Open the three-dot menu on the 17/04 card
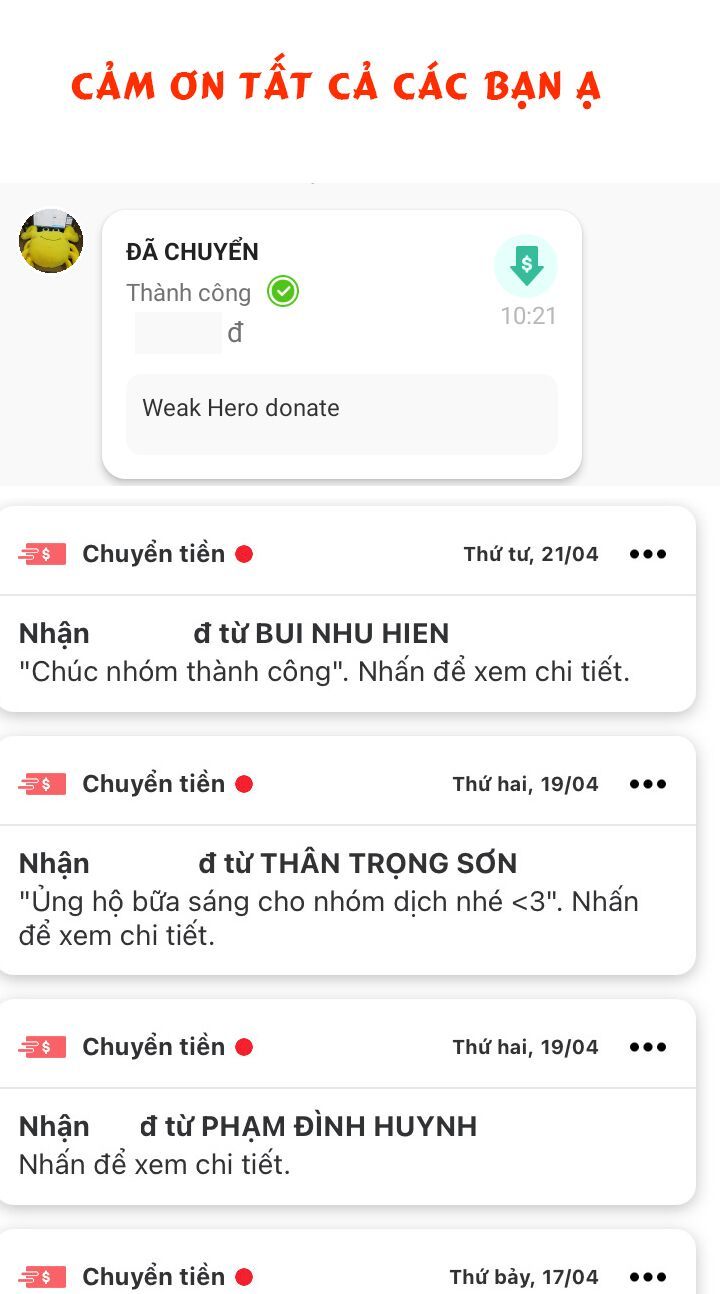 pyautogui.click(x=648, y=1276)
